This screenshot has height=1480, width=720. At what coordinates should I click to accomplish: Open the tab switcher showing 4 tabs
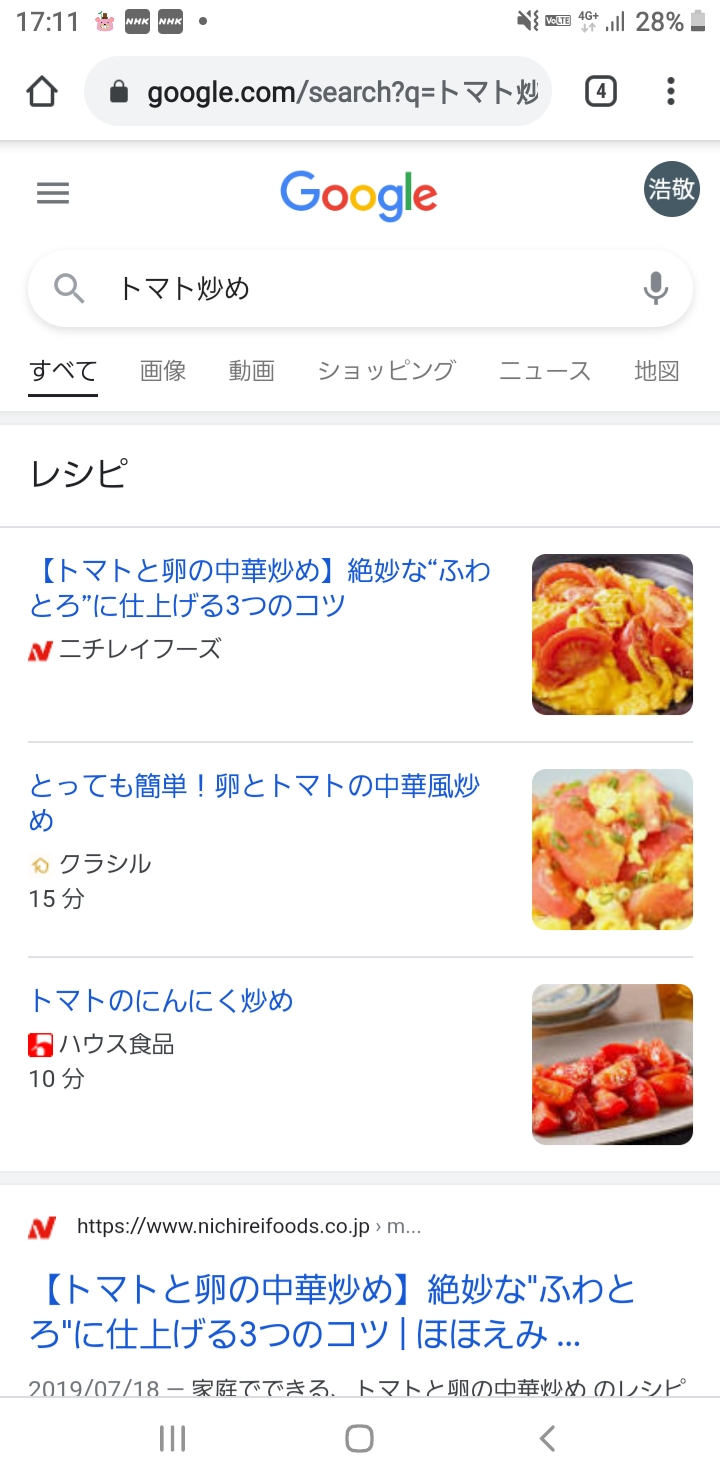click(x=600, y=92)
